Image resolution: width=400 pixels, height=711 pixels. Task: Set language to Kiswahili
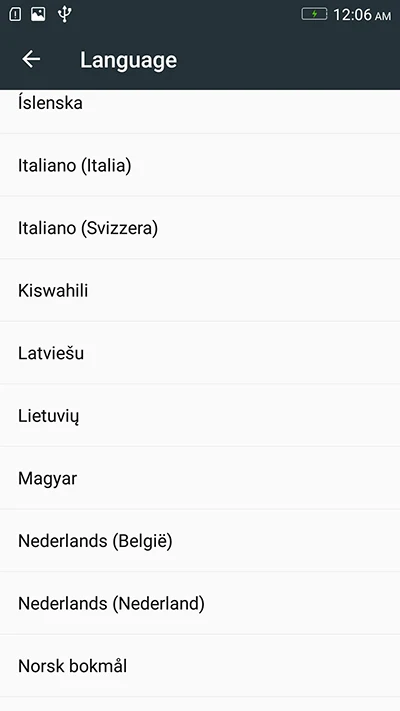click(200, 290)
